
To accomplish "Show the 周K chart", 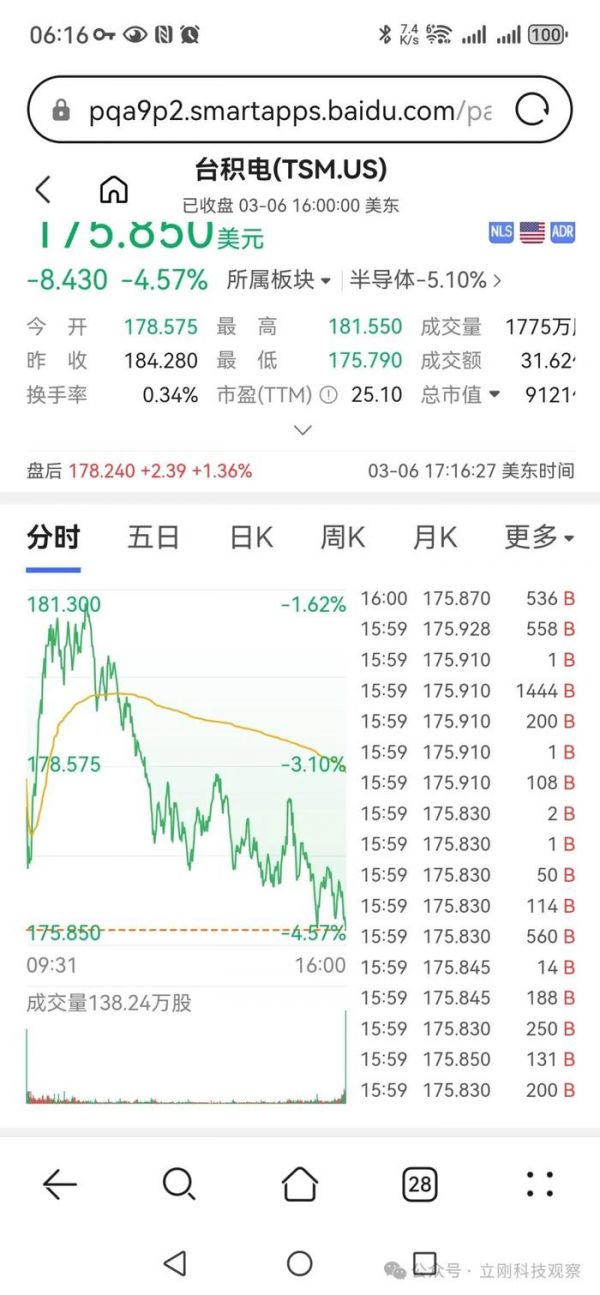I will 342,538.
